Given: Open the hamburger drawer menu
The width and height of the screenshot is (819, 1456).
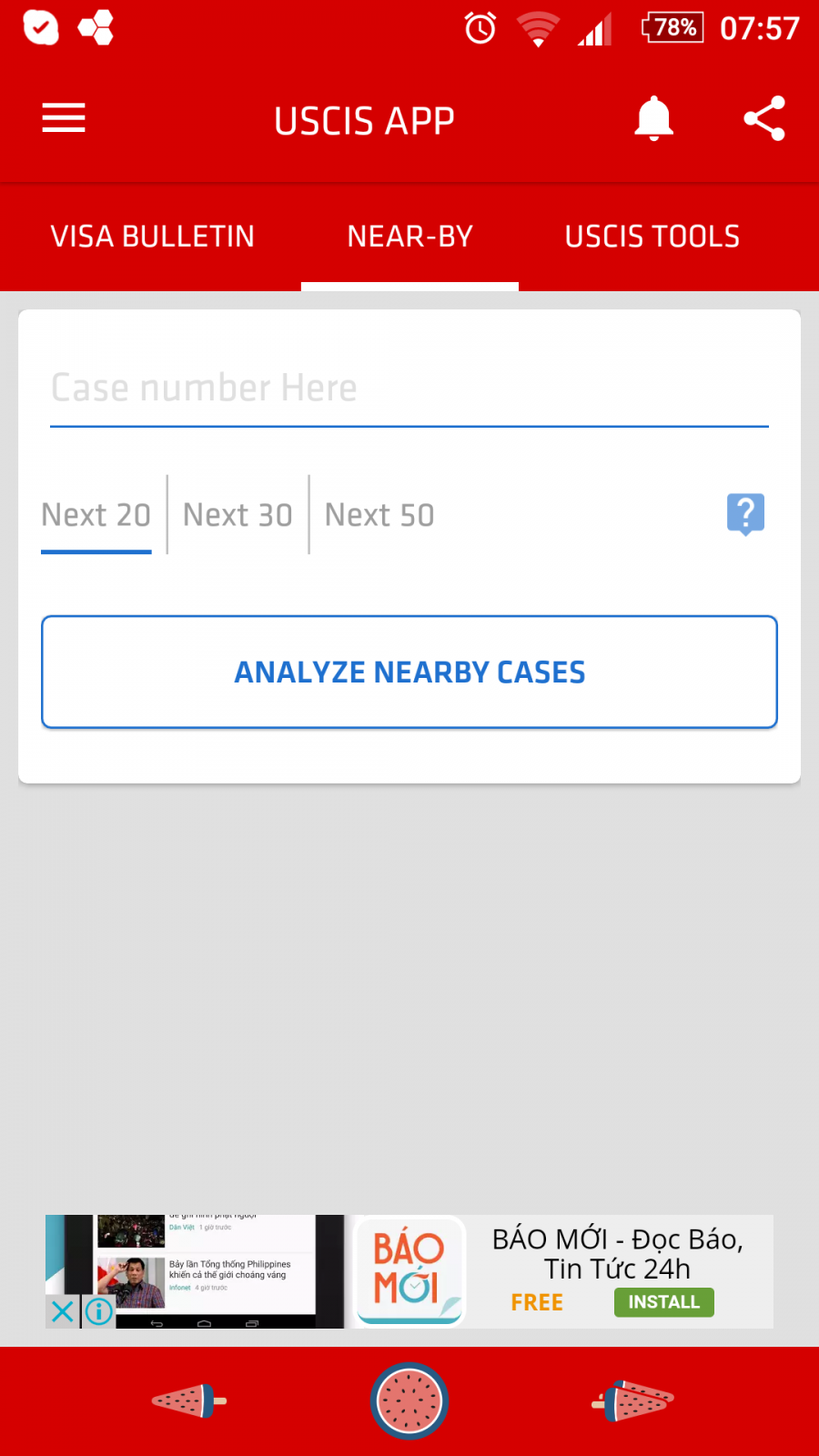Looking at the screenshot, I should tap(64, 118).
